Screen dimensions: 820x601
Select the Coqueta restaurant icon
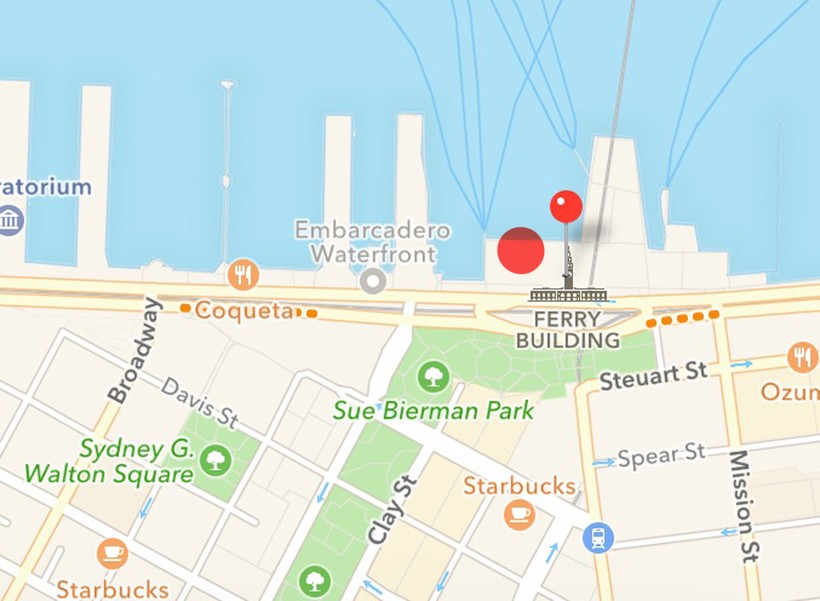click(x=243, y=273)
